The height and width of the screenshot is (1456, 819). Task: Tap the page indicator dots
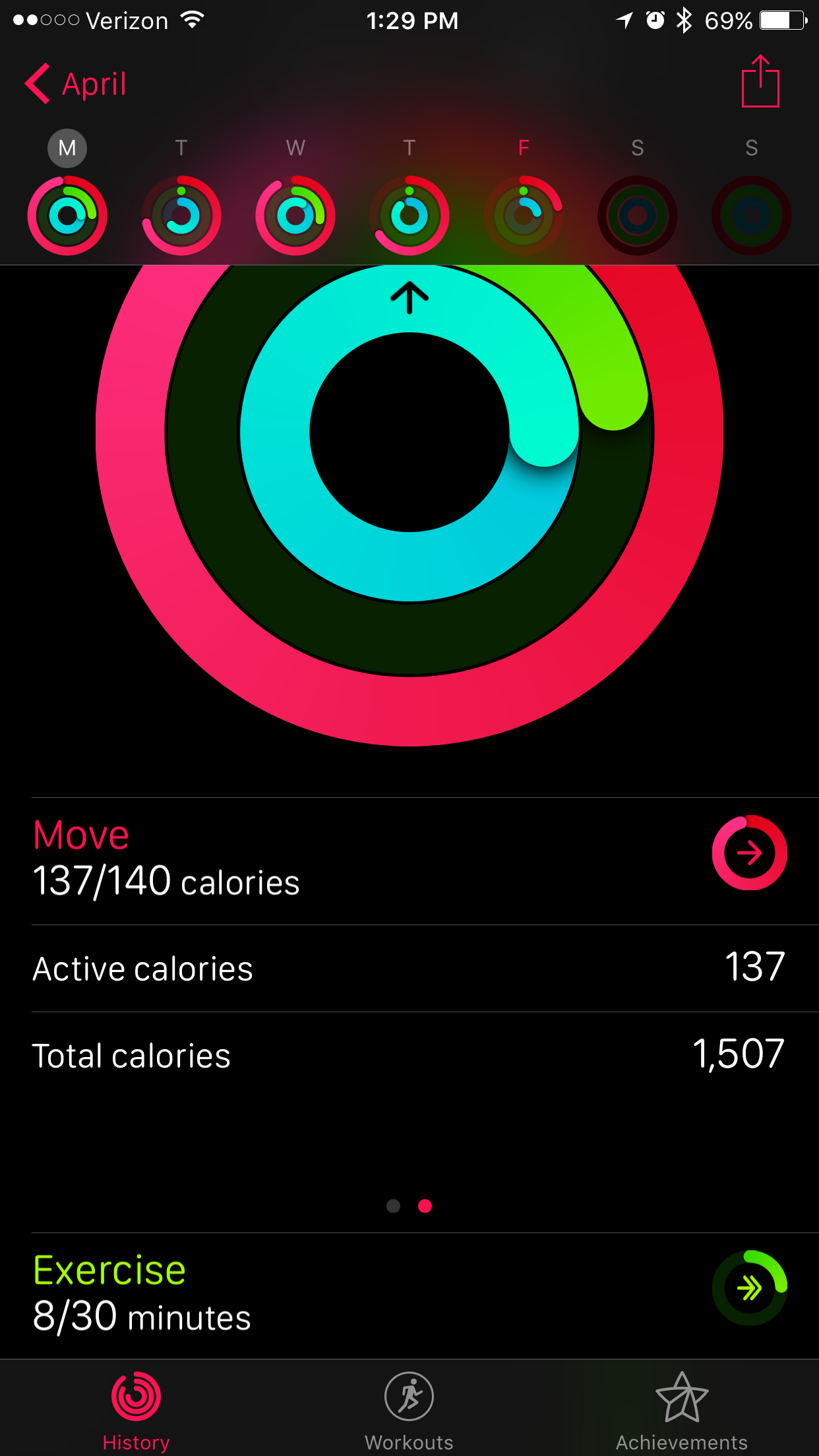tap(409, 1206)
